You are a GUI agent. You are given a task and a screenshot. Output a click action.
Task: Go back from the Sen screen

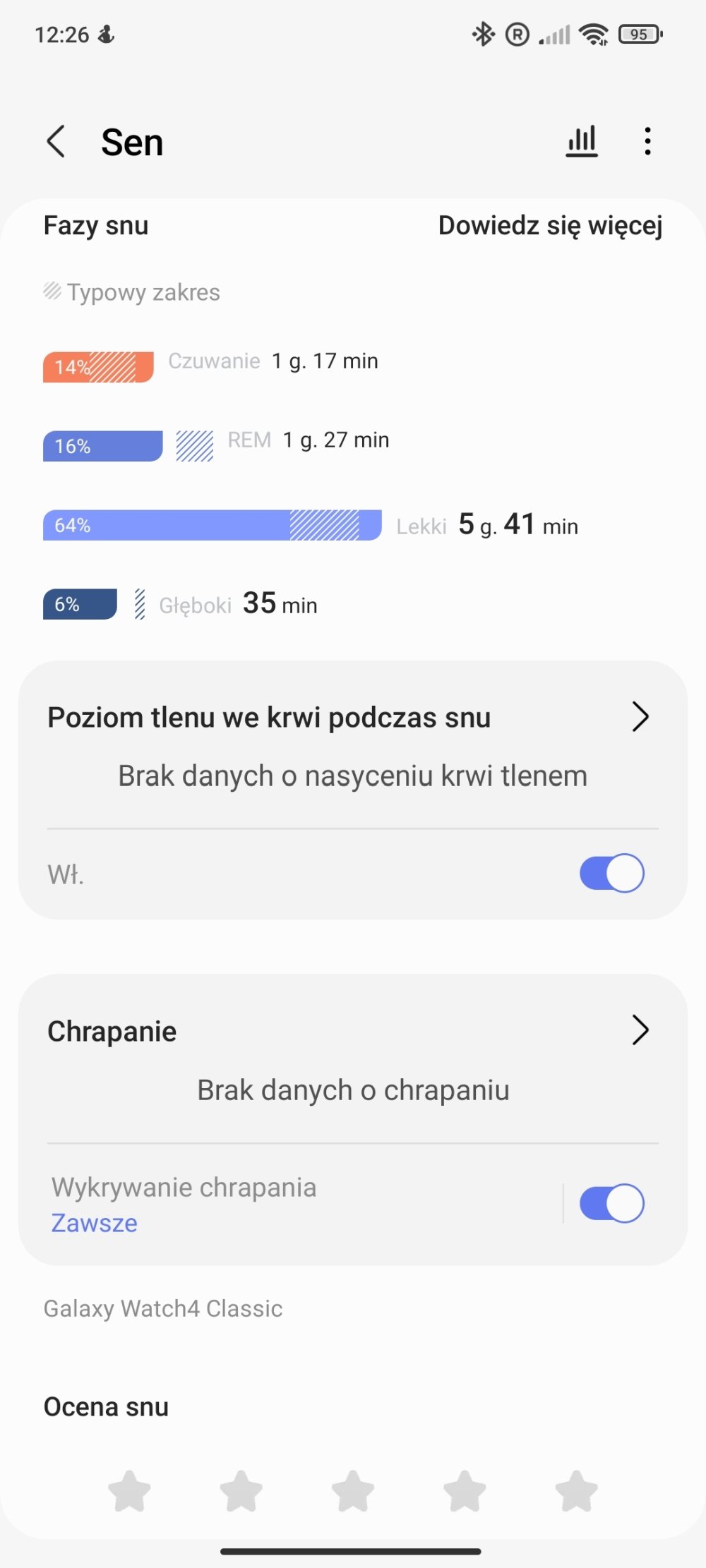click(56, 141)
